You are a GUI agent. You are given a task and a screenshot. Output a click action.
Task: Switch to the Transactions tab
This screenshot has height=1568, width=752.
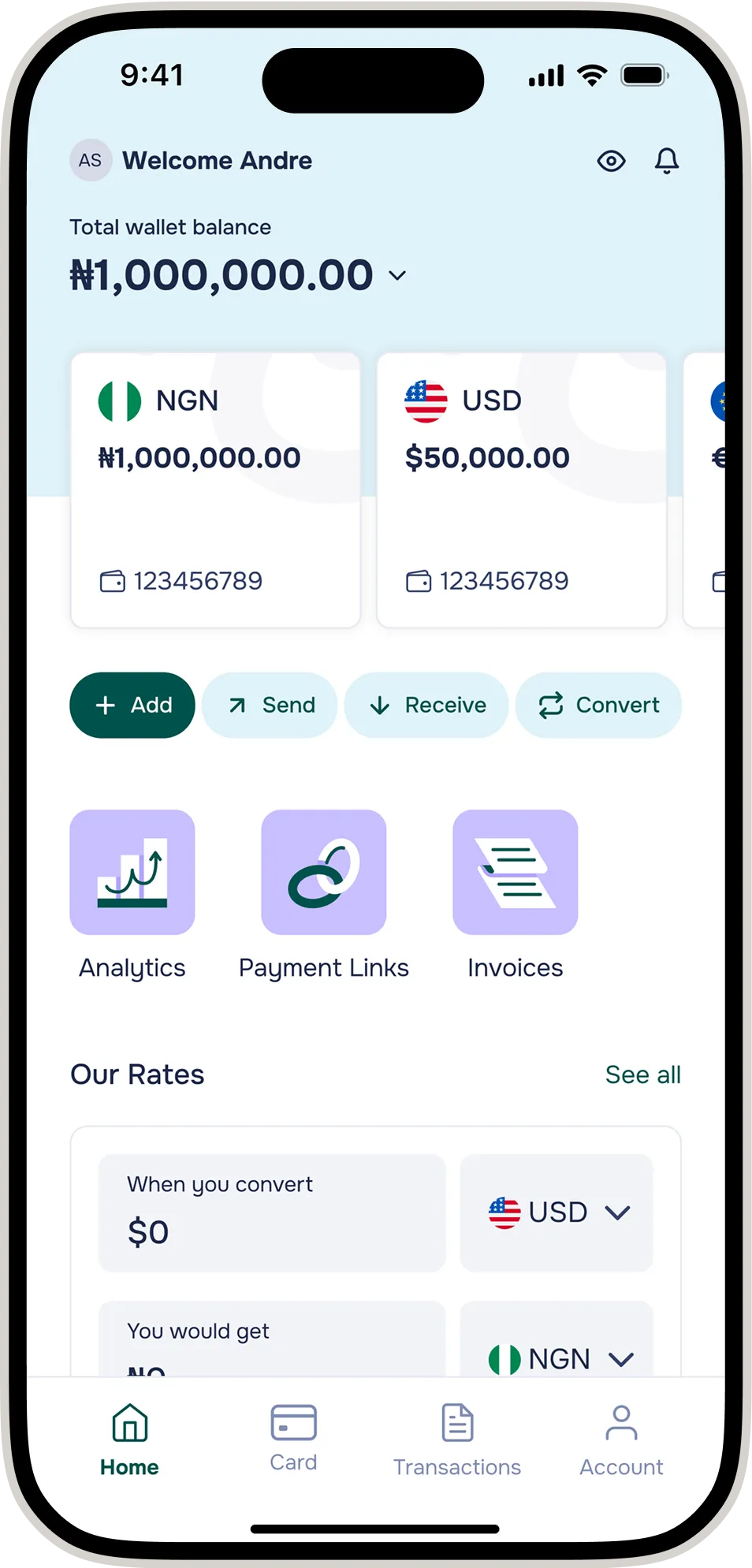[457, 1440]
